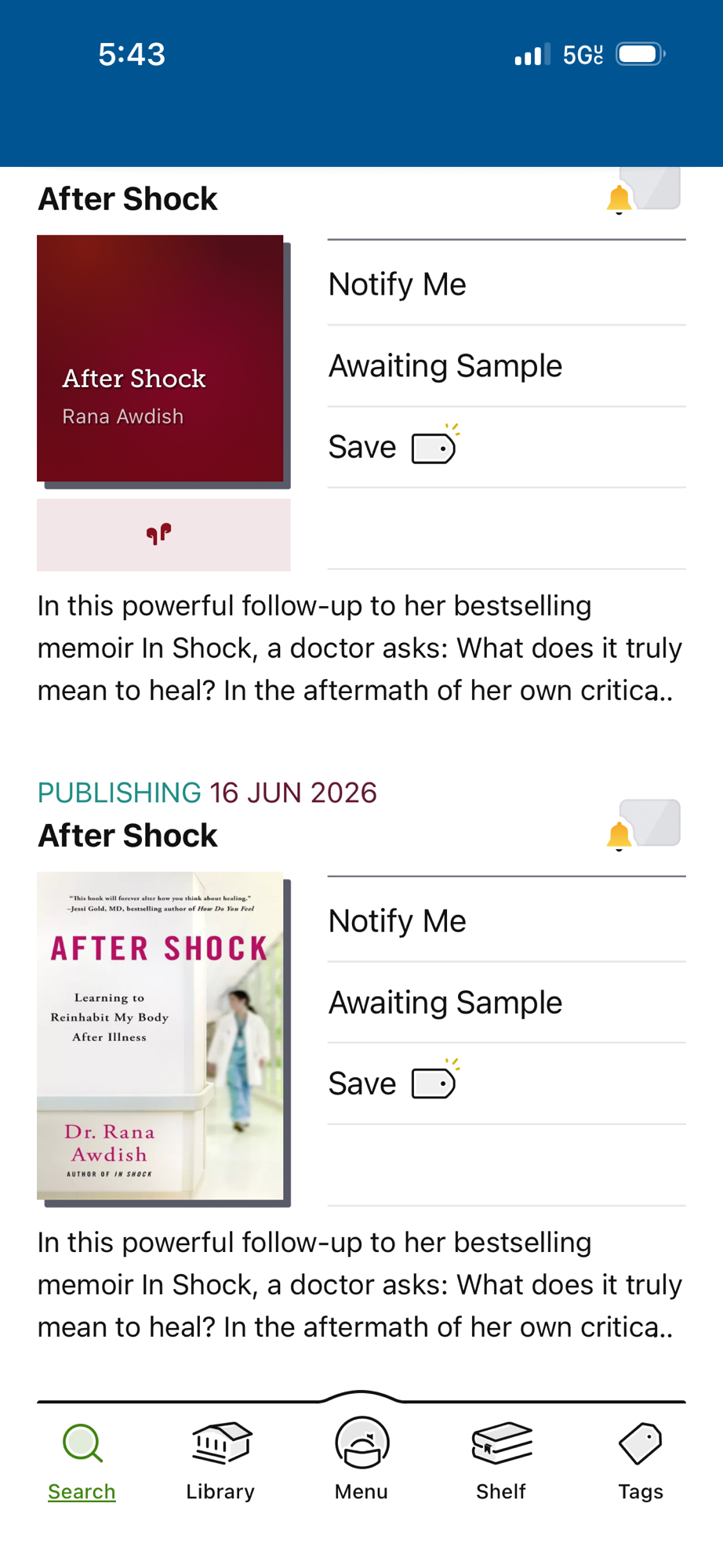The width and height of the screenshot is (723, 1568).
Task: Open the After Shock cover with the doctor photo
Action: pyautogui.click(x=160, y=1036)
